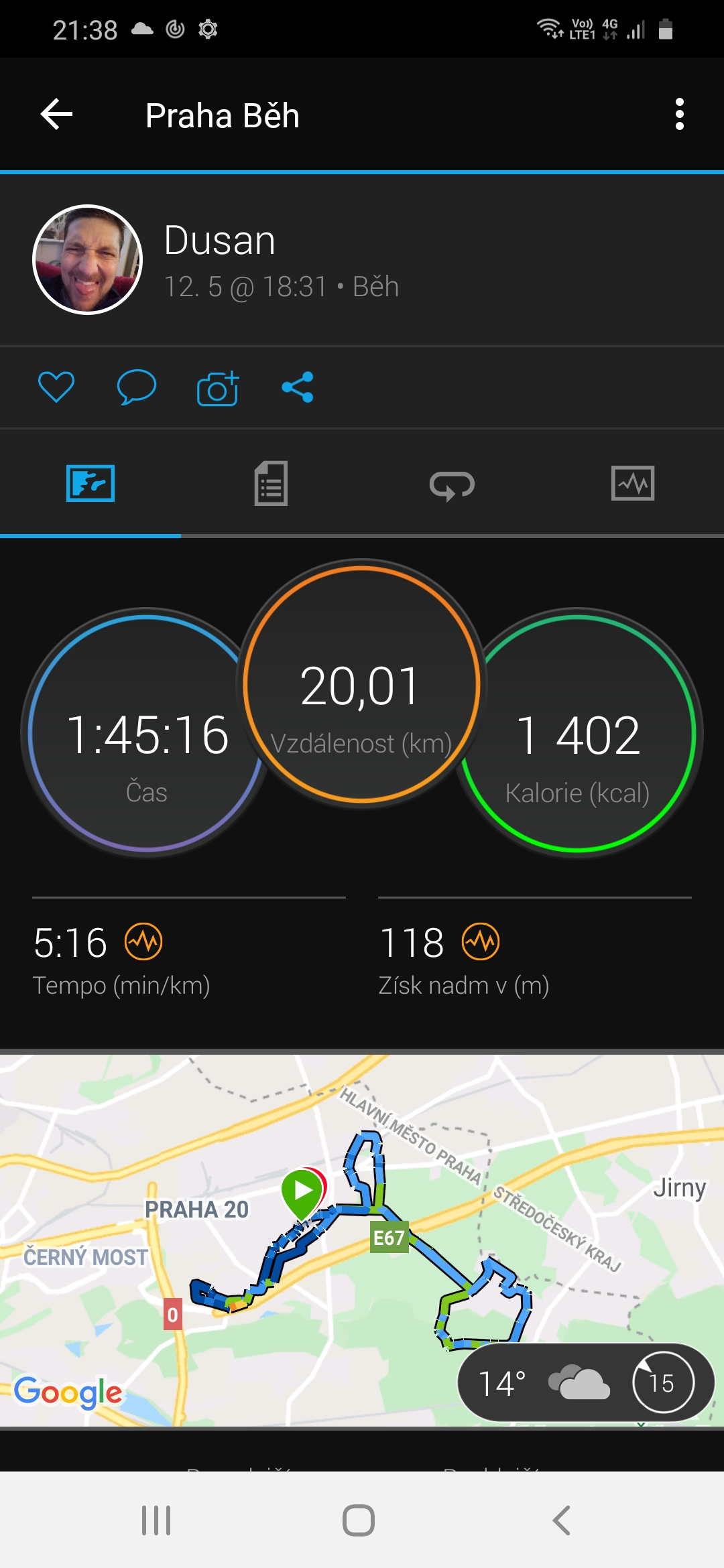
Task: Open the three-dot overflow menu
Action: tap(680, 115)
